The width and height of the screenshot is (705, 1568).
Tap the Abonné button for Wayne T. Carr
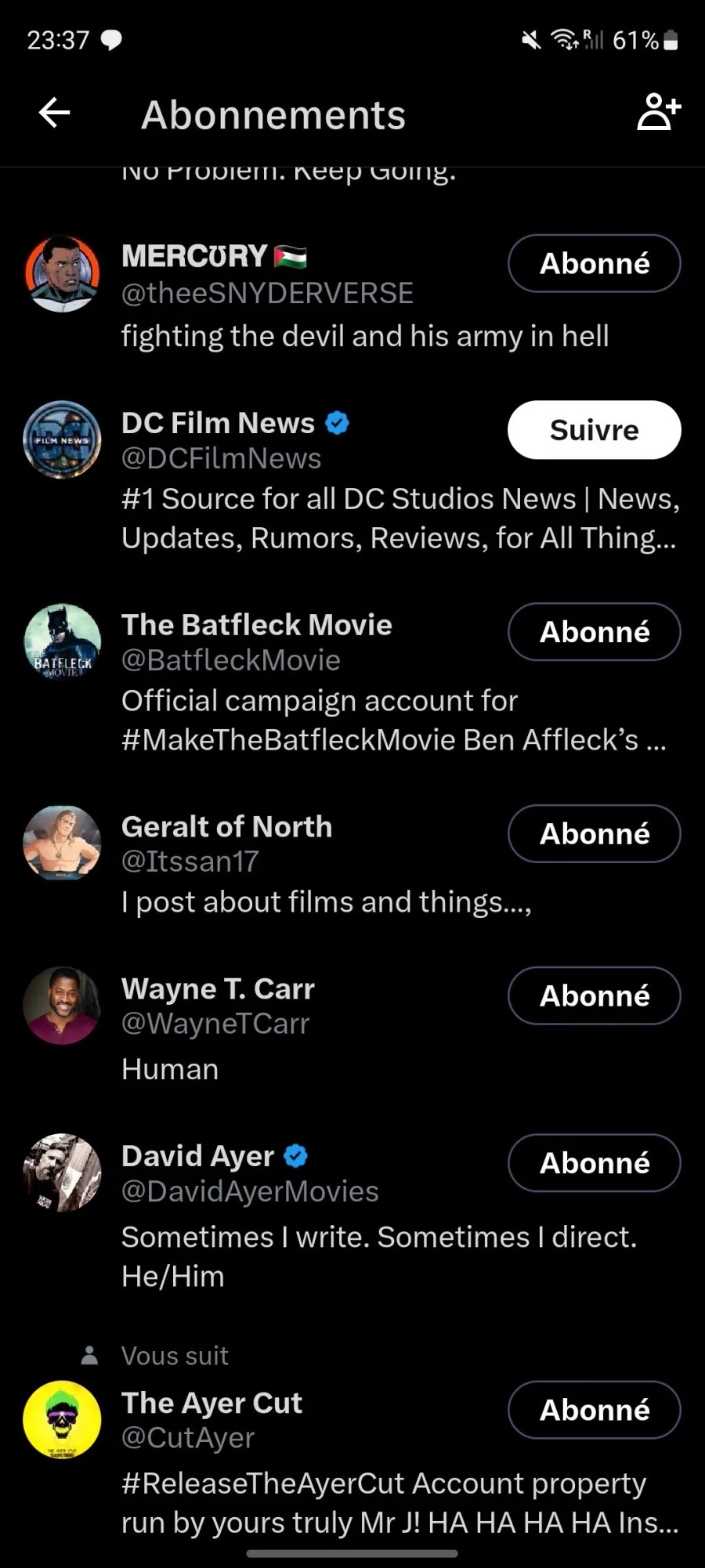pos(594,996)
